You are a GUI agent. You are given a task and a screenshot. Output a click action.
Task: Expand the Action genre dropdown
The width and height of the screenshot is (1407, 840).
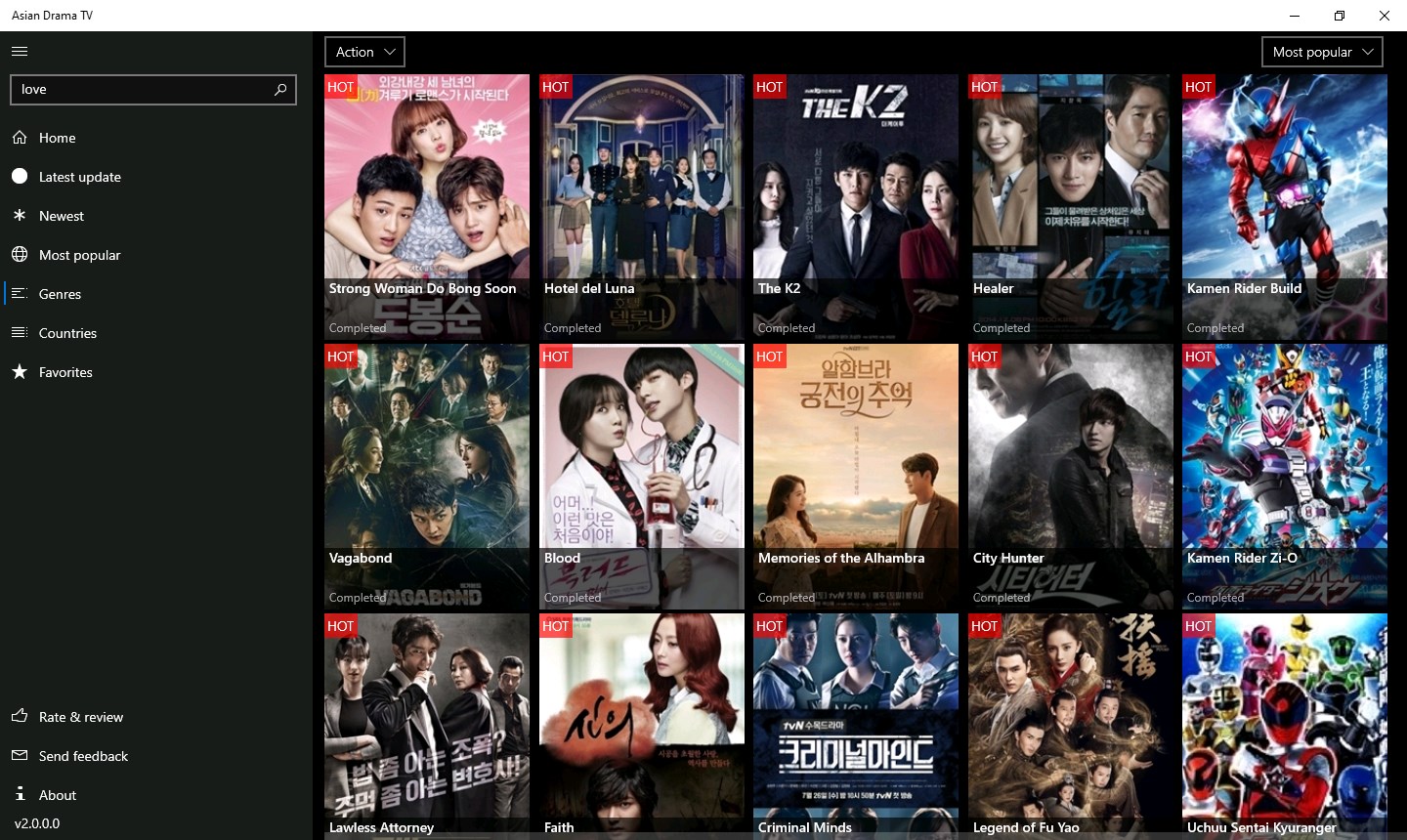(364, 52)
